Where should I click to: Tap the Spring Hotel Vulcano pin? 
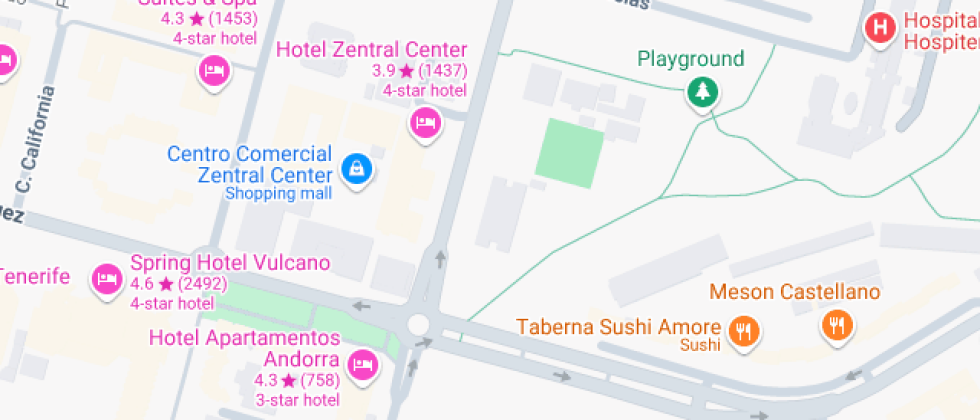105,278
